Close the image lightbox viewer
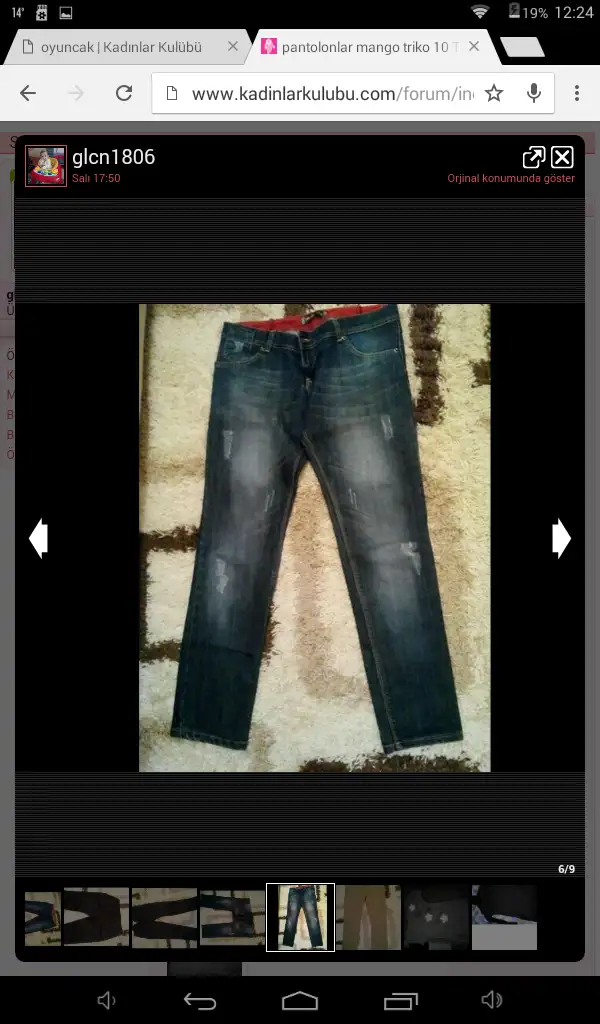 point(562,157)
